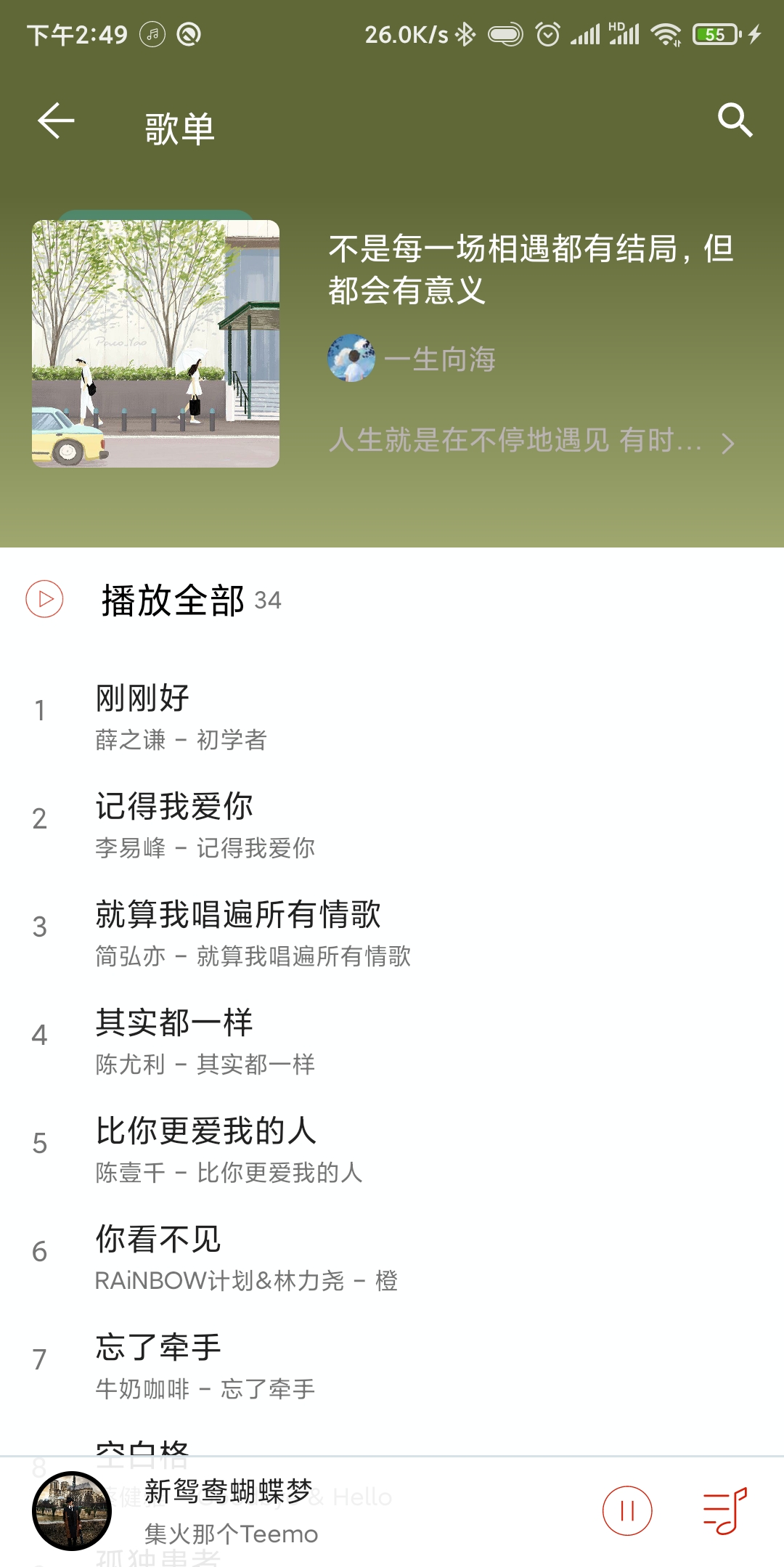
Task: Pause the currently playing song
Action: click(x=627, y=1510)
